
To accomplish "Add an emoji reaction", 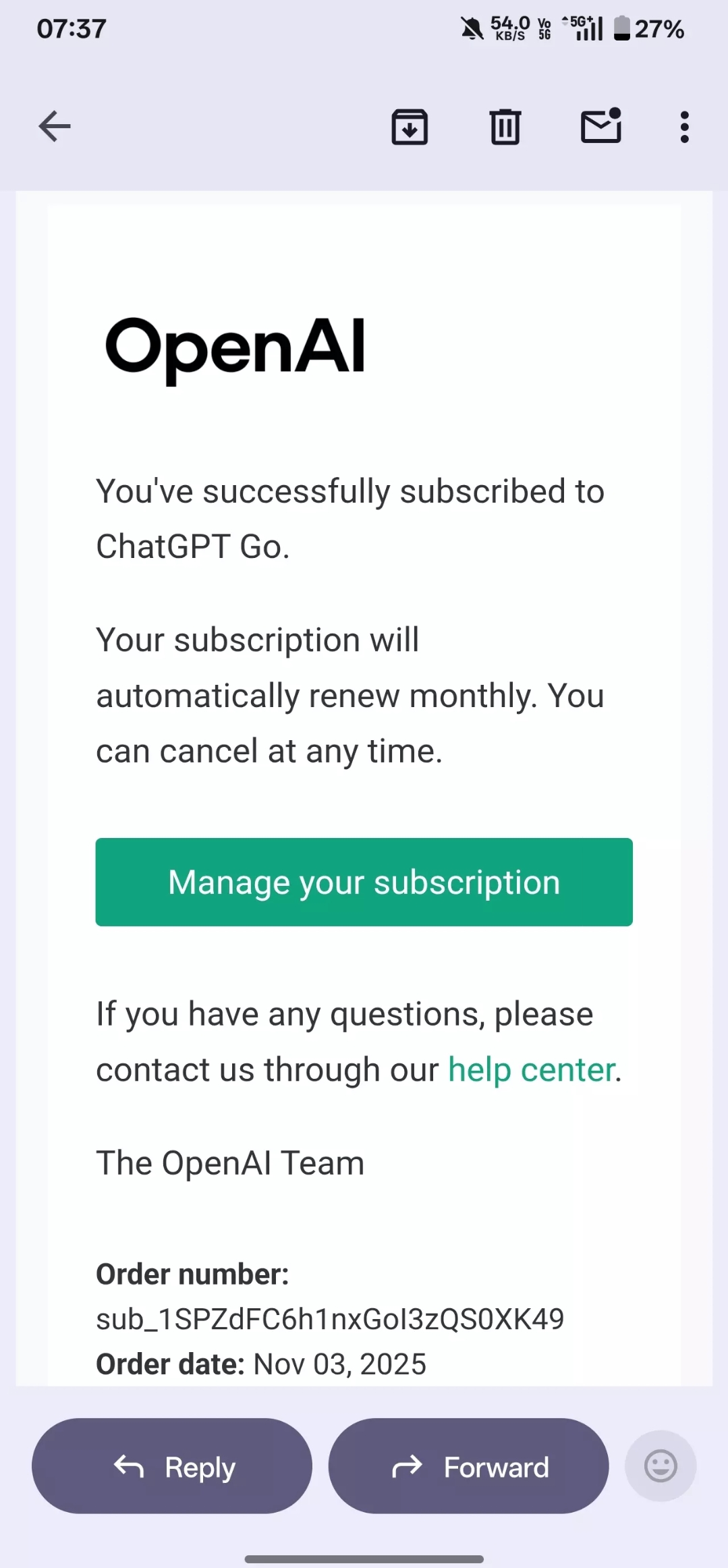I will tap(661, 1466).
